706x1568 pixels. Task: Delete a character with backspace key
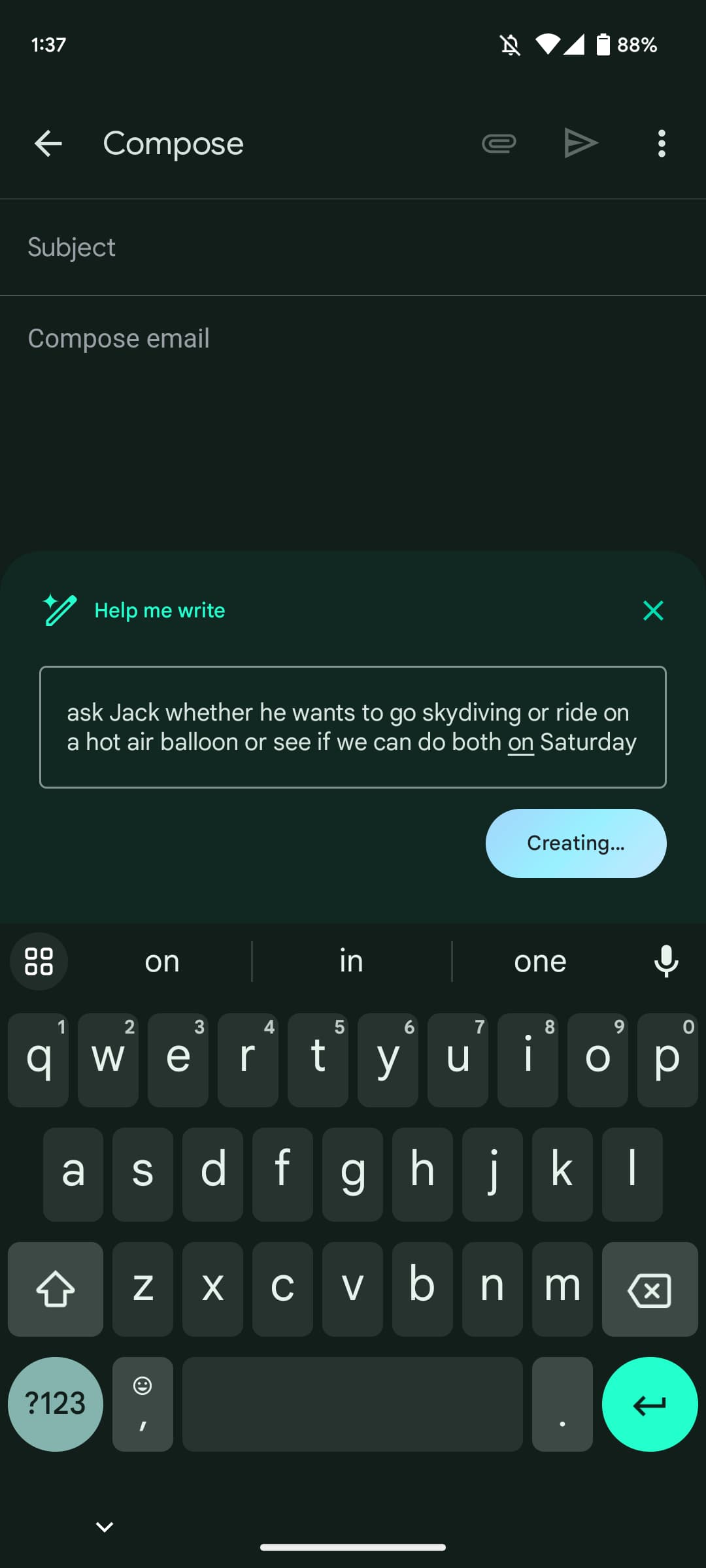pos(649,1289)
